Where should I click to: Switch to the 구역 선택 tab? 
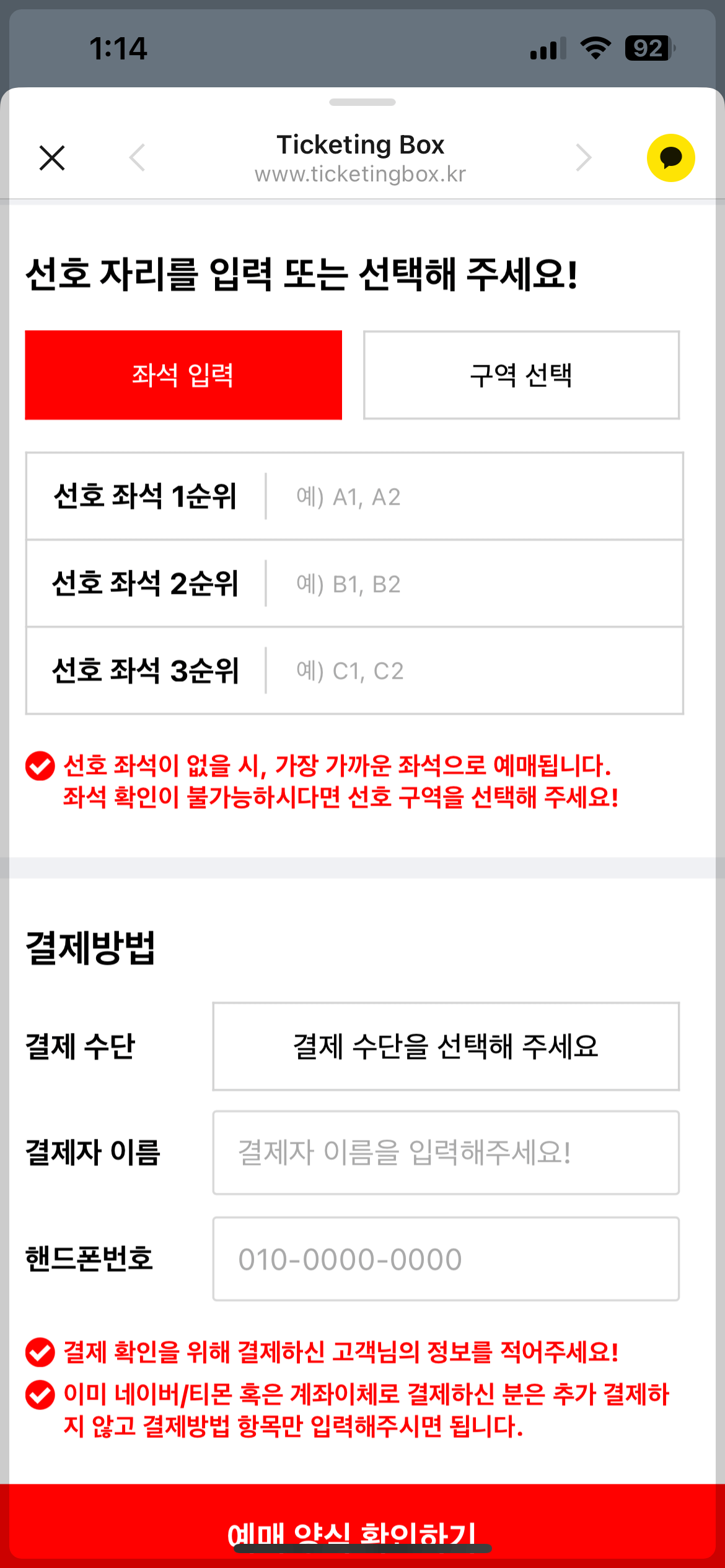pos(521,375)
